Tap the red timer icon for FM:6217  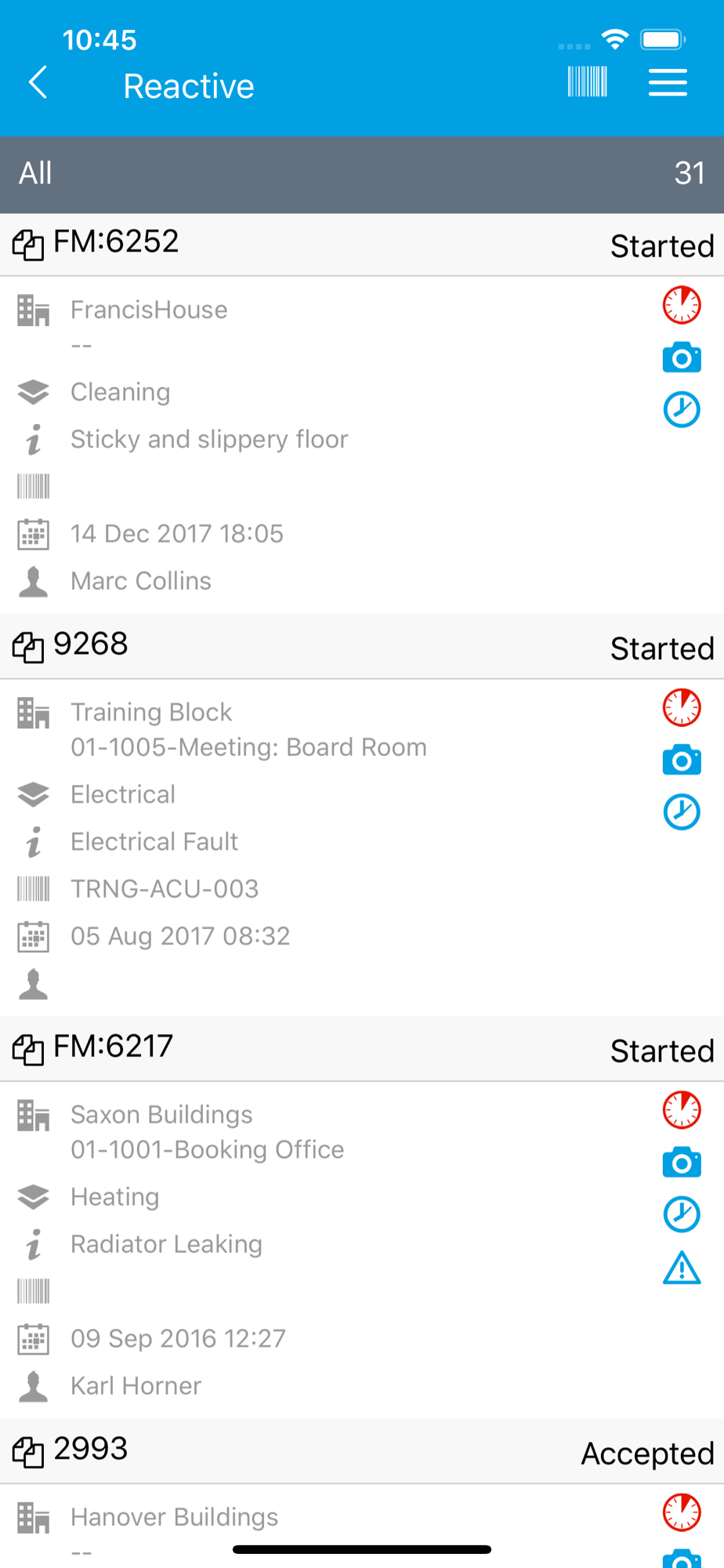coord(682,1110)
